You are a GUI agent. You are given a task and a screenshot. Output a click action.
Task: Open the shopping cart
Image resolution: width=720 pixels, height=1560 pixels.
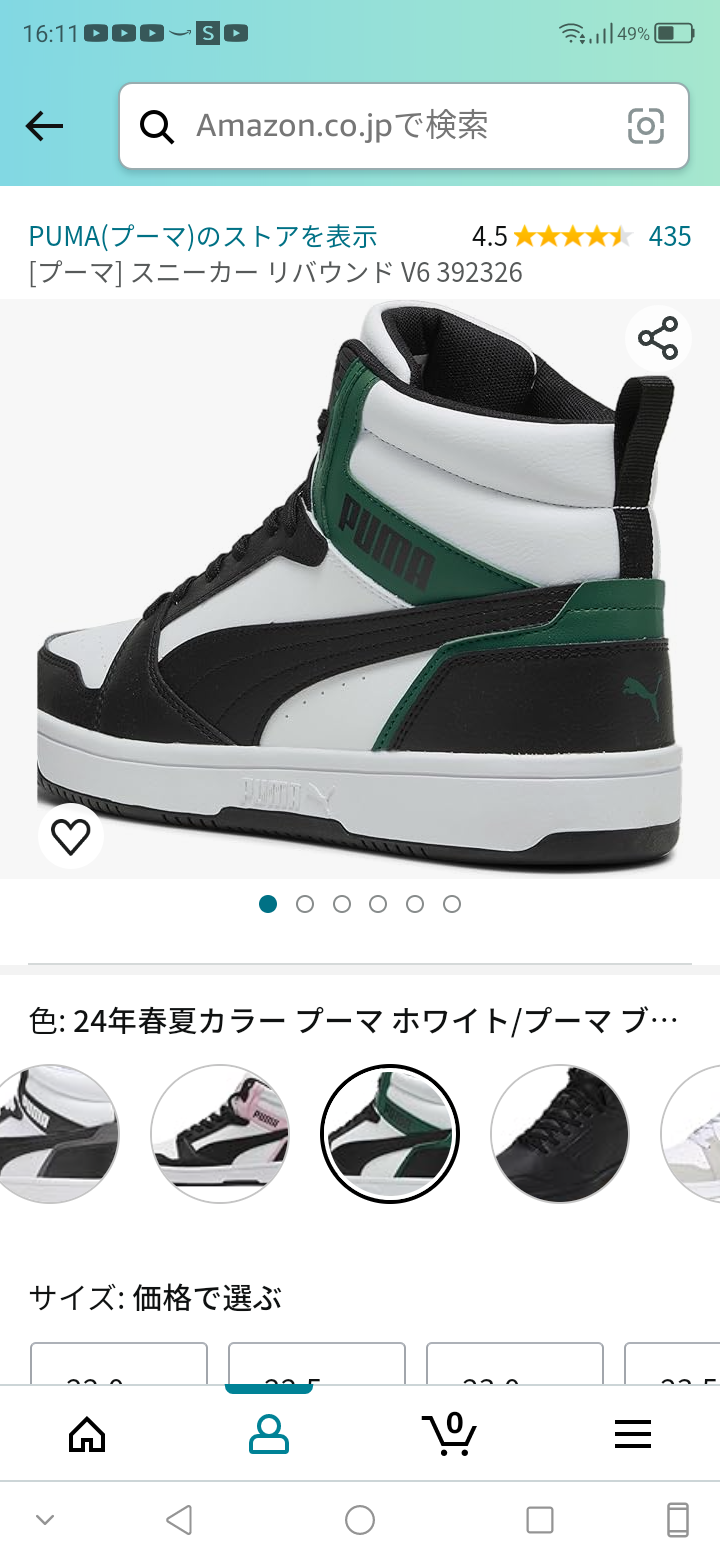pos(449,1435)
